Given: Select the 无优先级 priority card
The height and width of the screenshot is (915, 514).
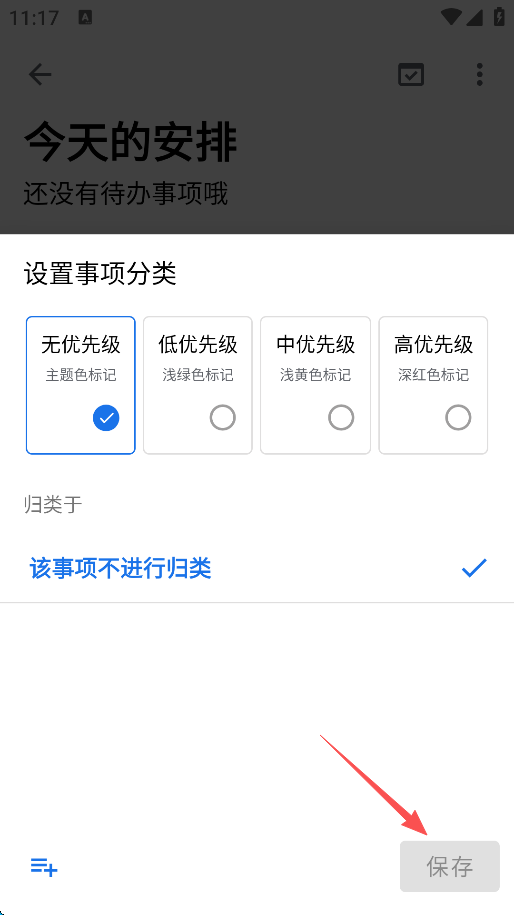Looking at the screenshot, I should click(x=81, y=385).
